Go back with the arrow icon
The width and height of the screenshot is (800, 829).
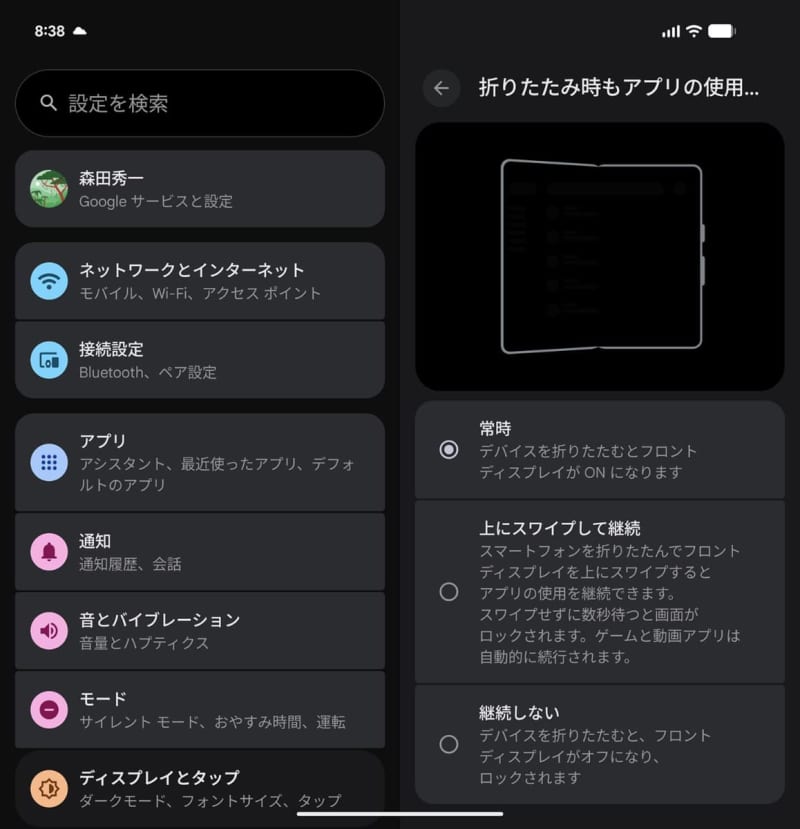point(441,88)
